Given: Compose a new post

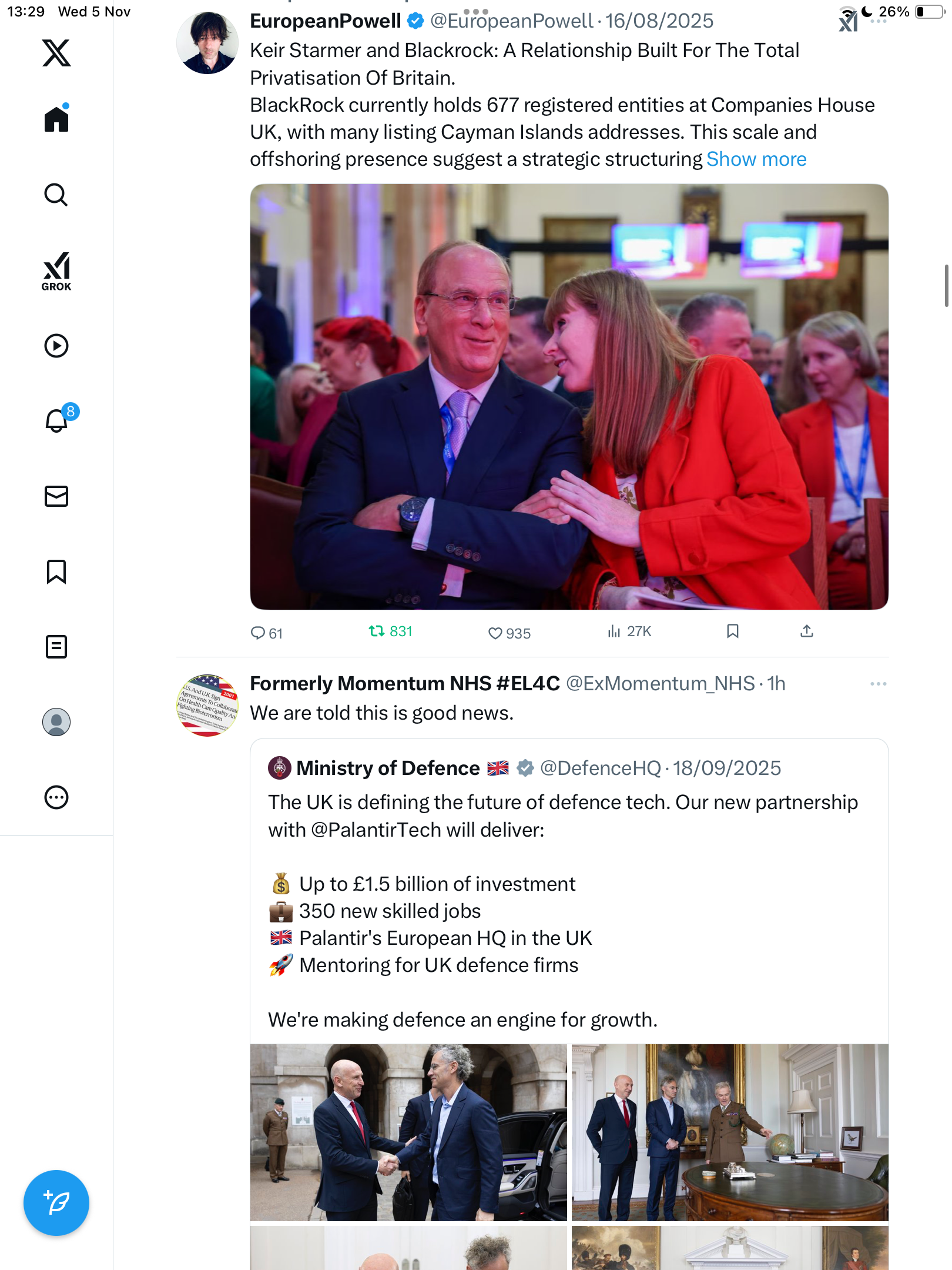Looking at the screenshot, I should 56,1203.
